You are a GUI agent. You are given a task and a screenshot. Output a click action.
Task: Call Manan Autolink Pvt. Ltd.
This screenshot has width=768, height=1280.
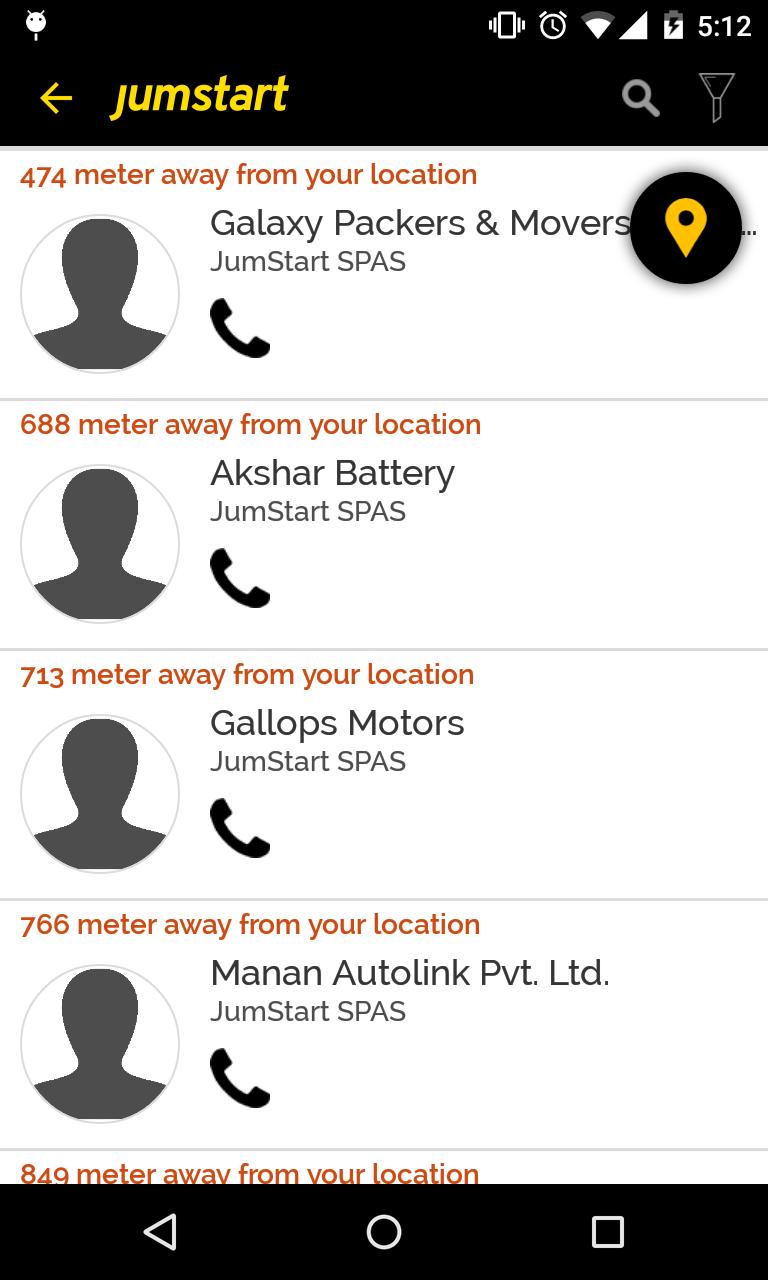tap(240, 1078)
